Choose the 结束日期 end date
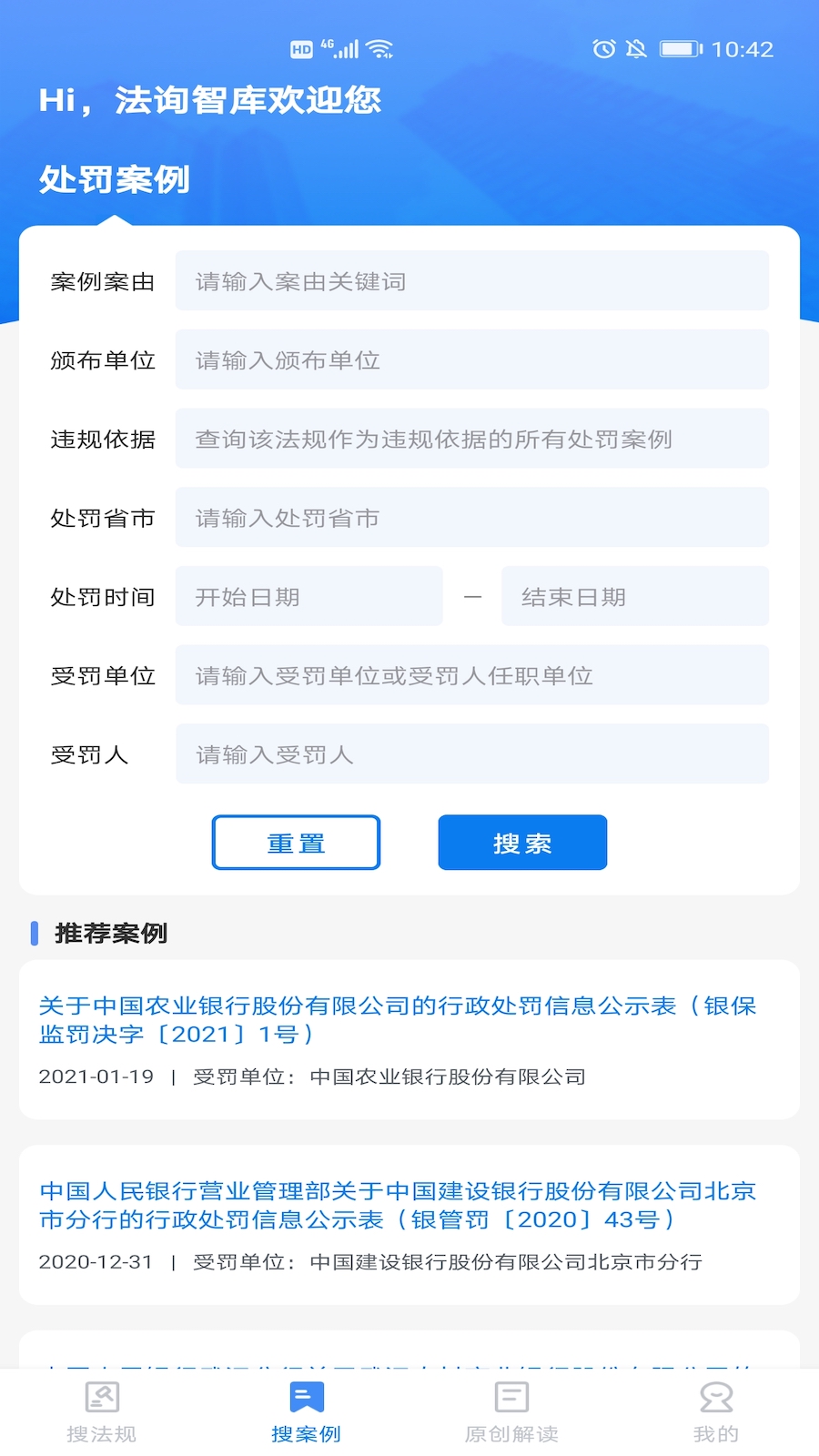The image size is (819, 1456). coord(634,597)
